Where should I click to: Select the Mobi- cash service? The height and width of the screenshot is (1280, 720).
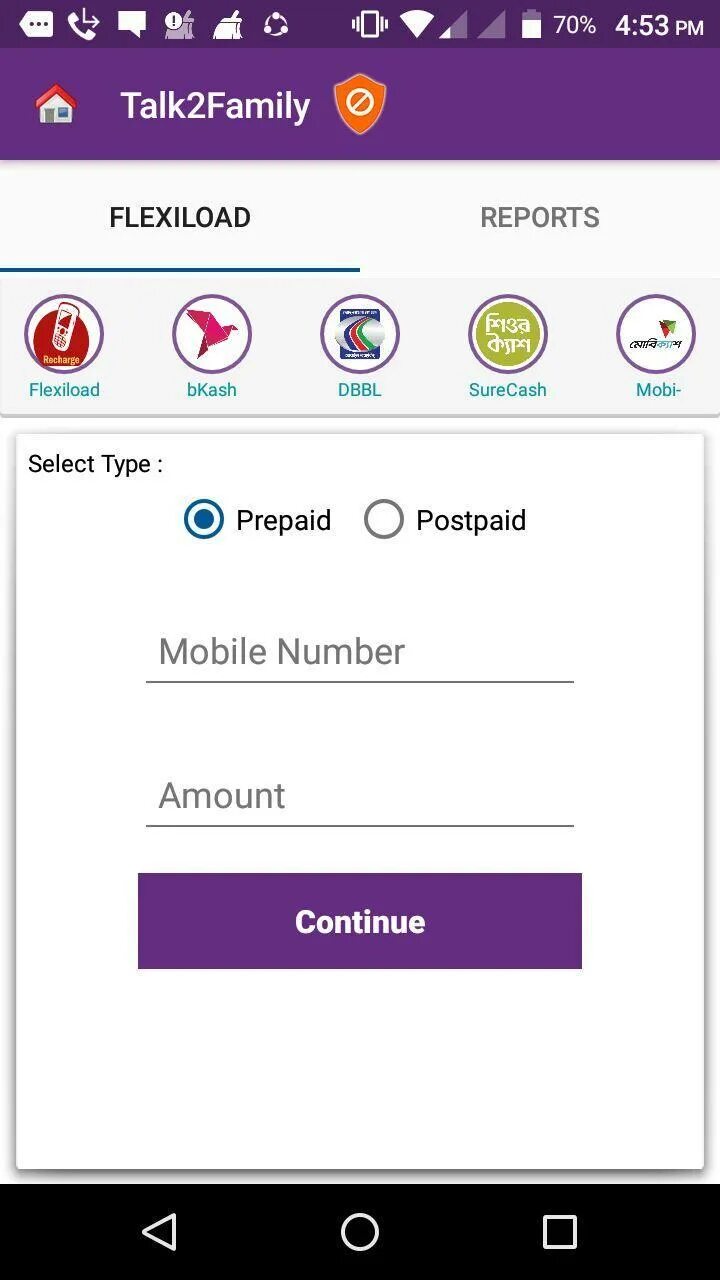[x=656, y=347]
